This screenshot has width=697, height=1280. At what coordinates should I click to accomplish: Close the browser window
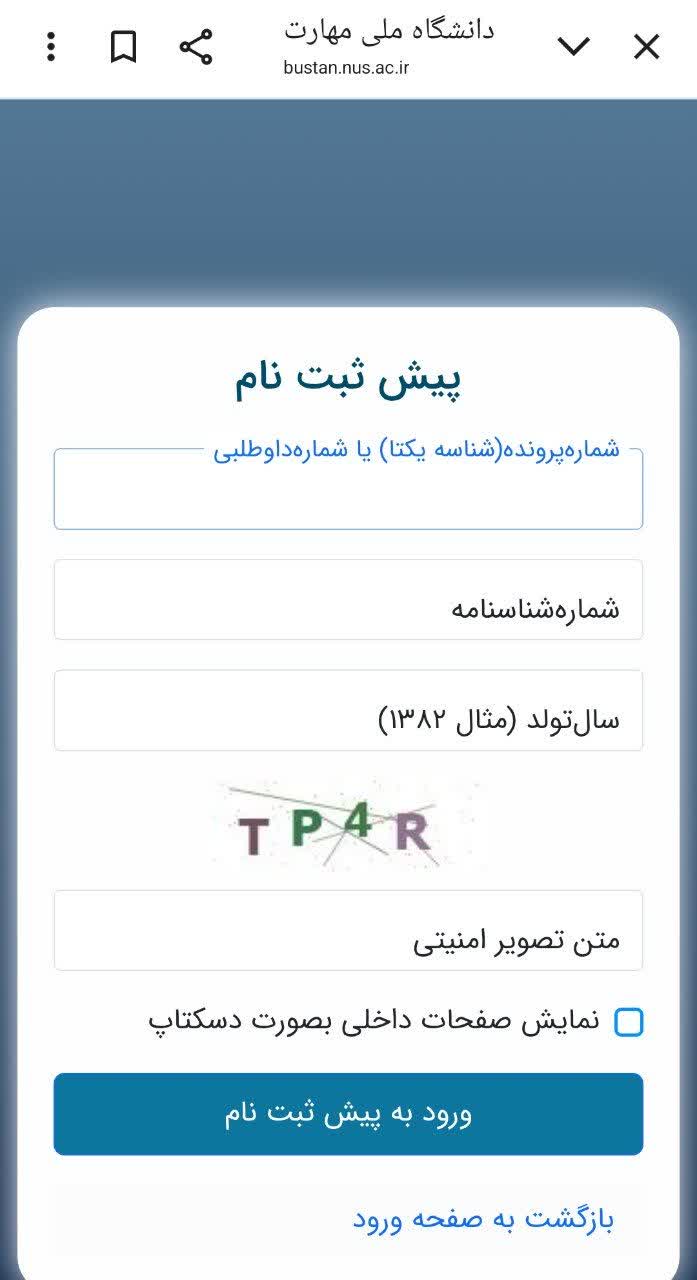click(x=647, y=47)
